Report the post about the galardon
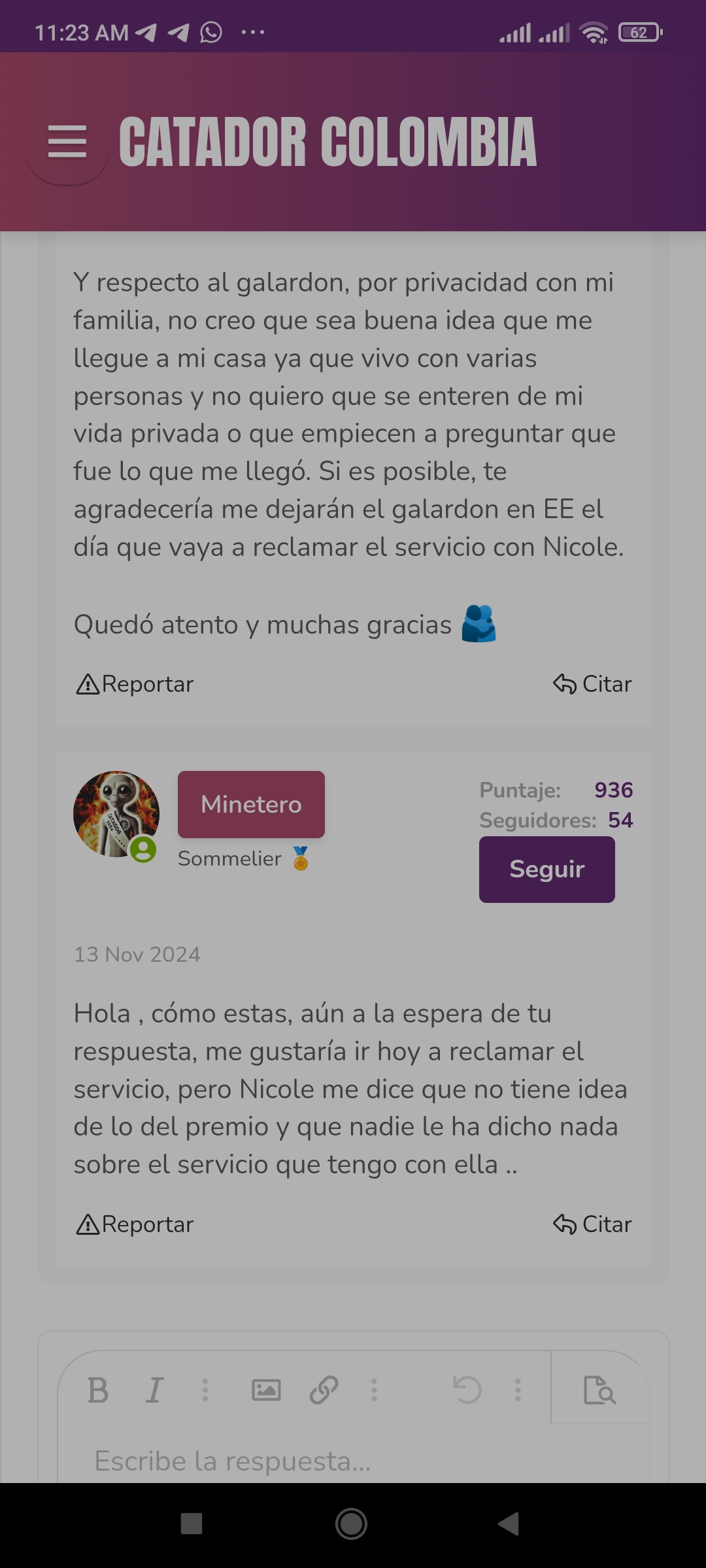 click(x=135, y=684)
